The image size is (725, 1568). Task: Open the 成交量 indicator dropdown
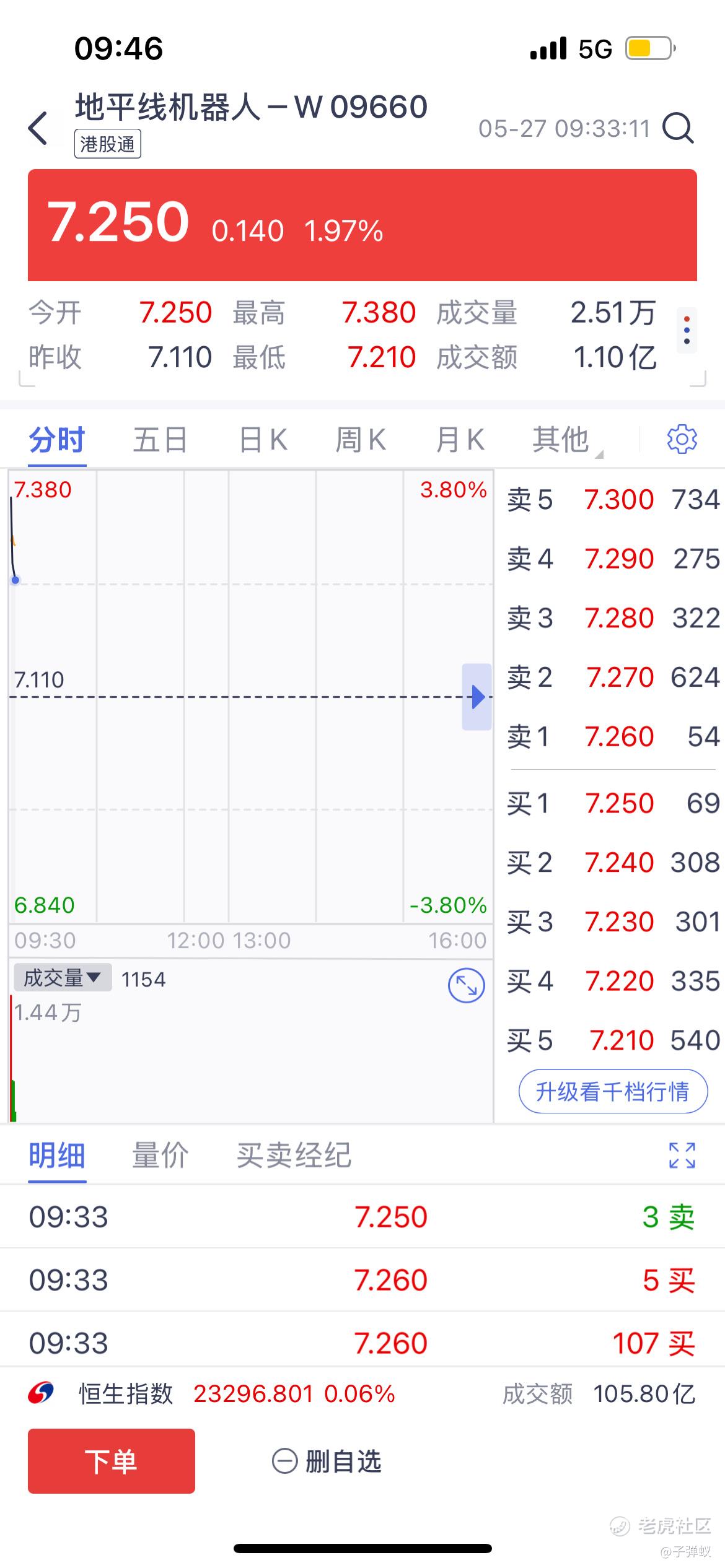[63, 978]
